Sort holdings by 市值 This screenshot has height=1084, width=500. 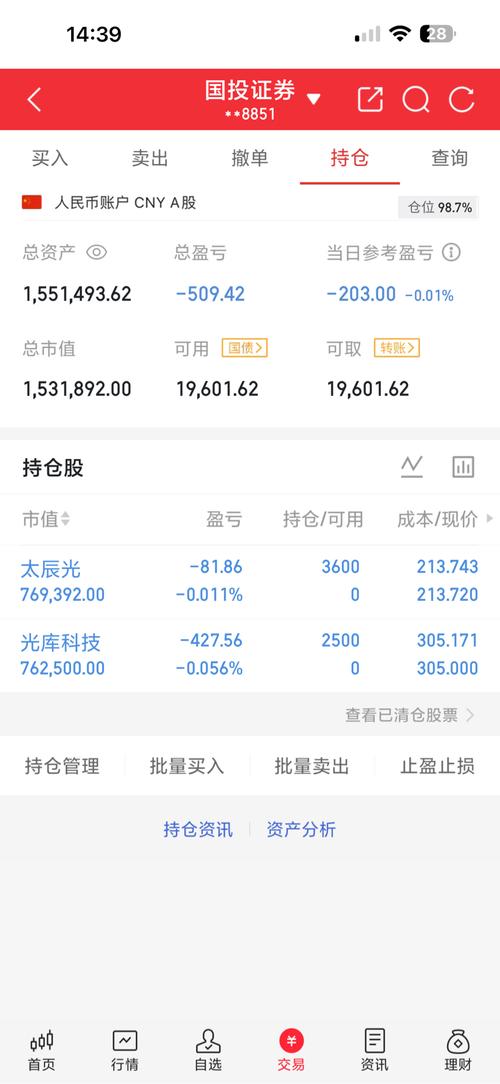point(46,519)
